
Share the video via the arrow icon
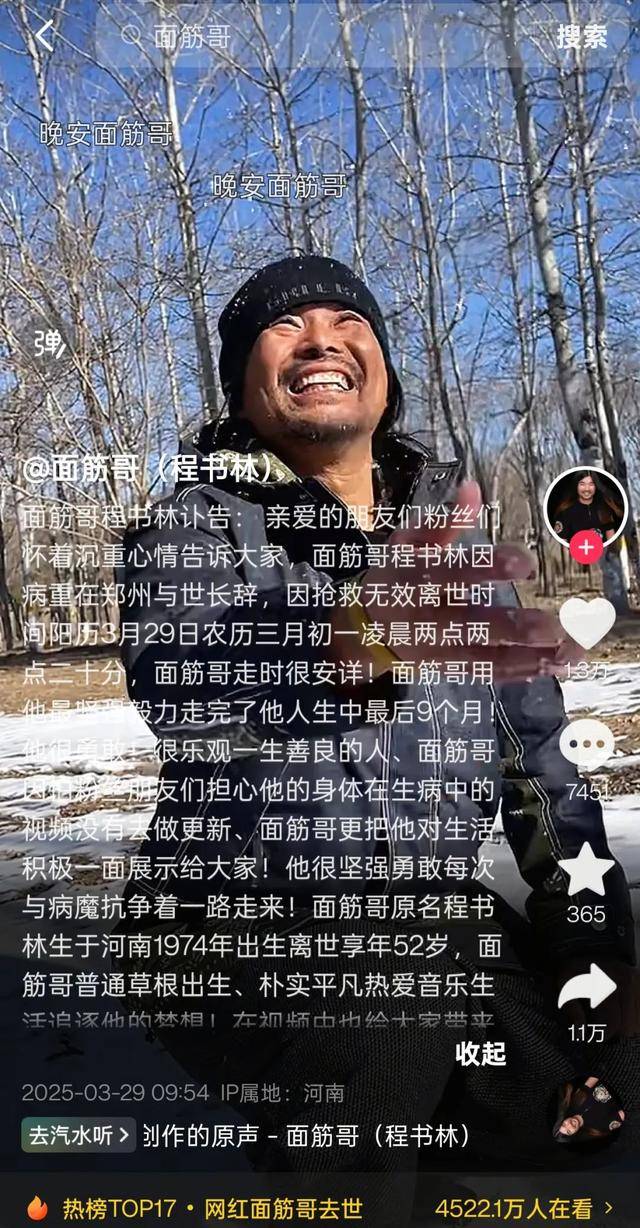click(587, 990)
